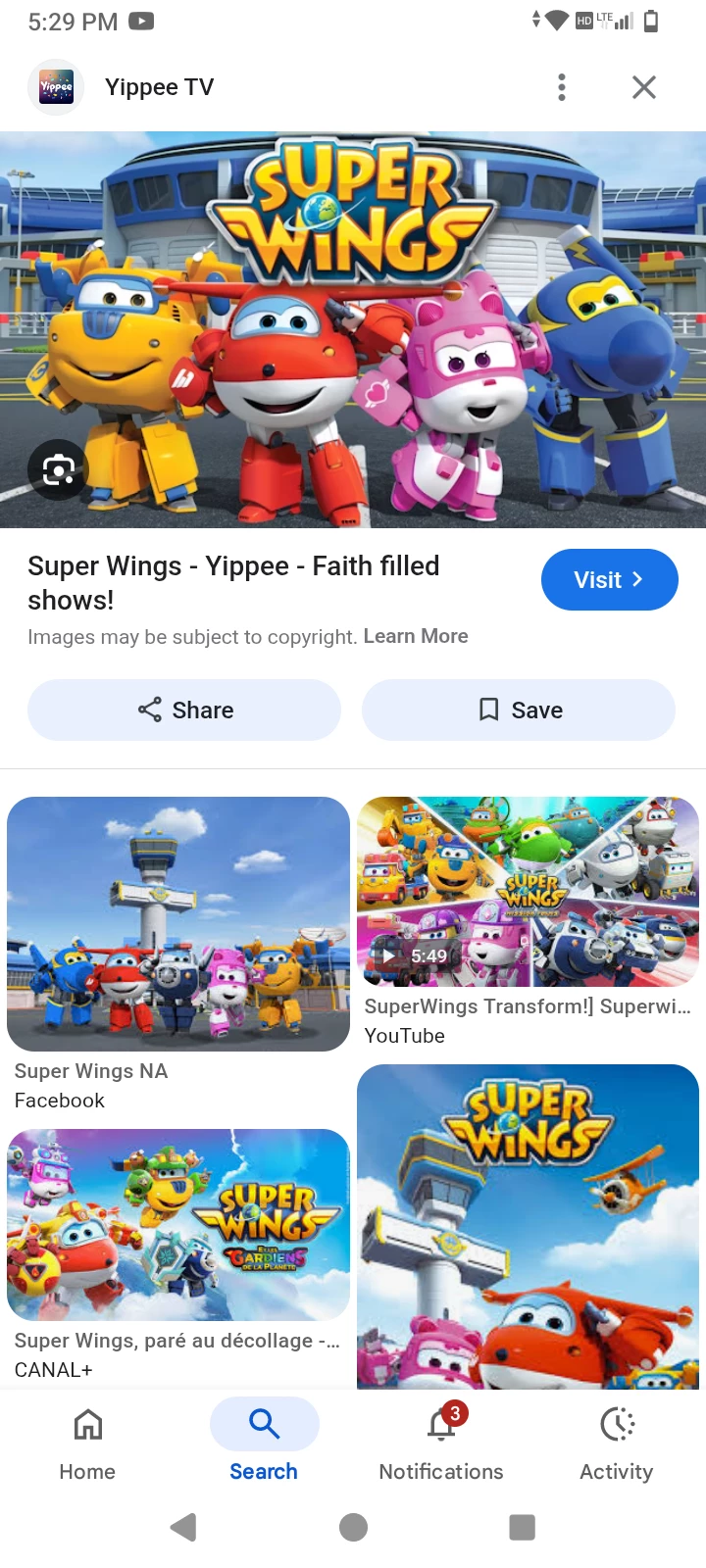Open the CANAL+ Super Wings image
Image resolution: width=706 pixels, height=1568 pixels.
click(x=178, y=1224)
